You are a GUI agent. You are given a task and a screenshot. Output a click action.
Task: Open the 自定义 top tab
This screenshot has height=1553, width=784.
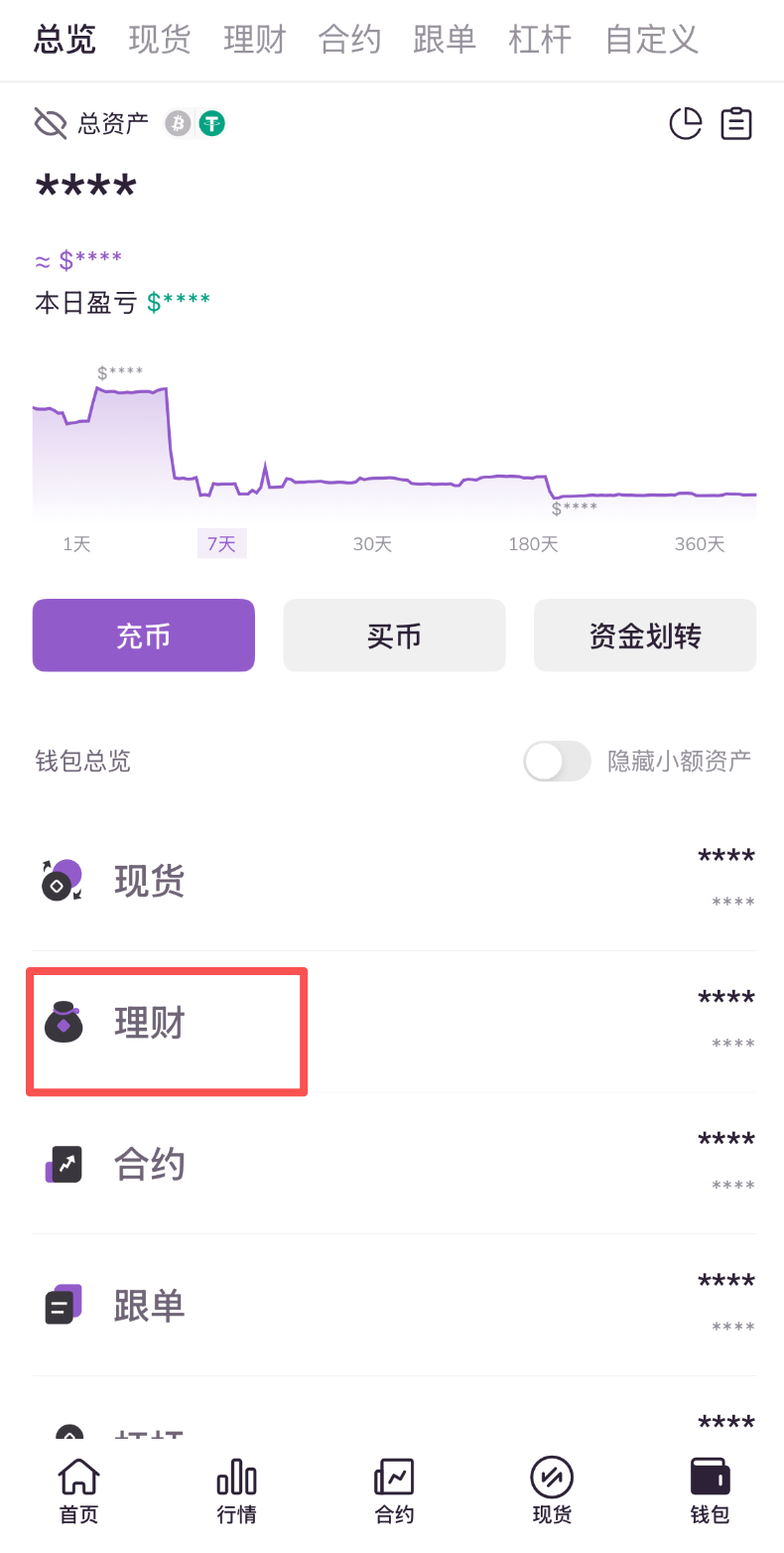pyautogui.click(x=651, y=40)
